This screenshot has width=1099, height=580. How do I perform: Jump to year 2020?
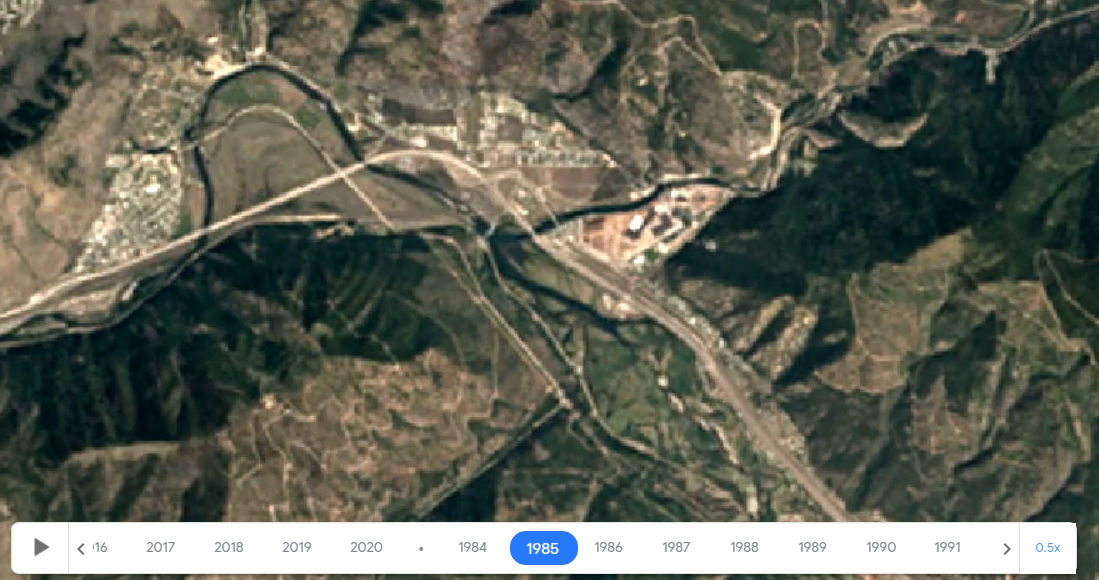pos(366,547)
